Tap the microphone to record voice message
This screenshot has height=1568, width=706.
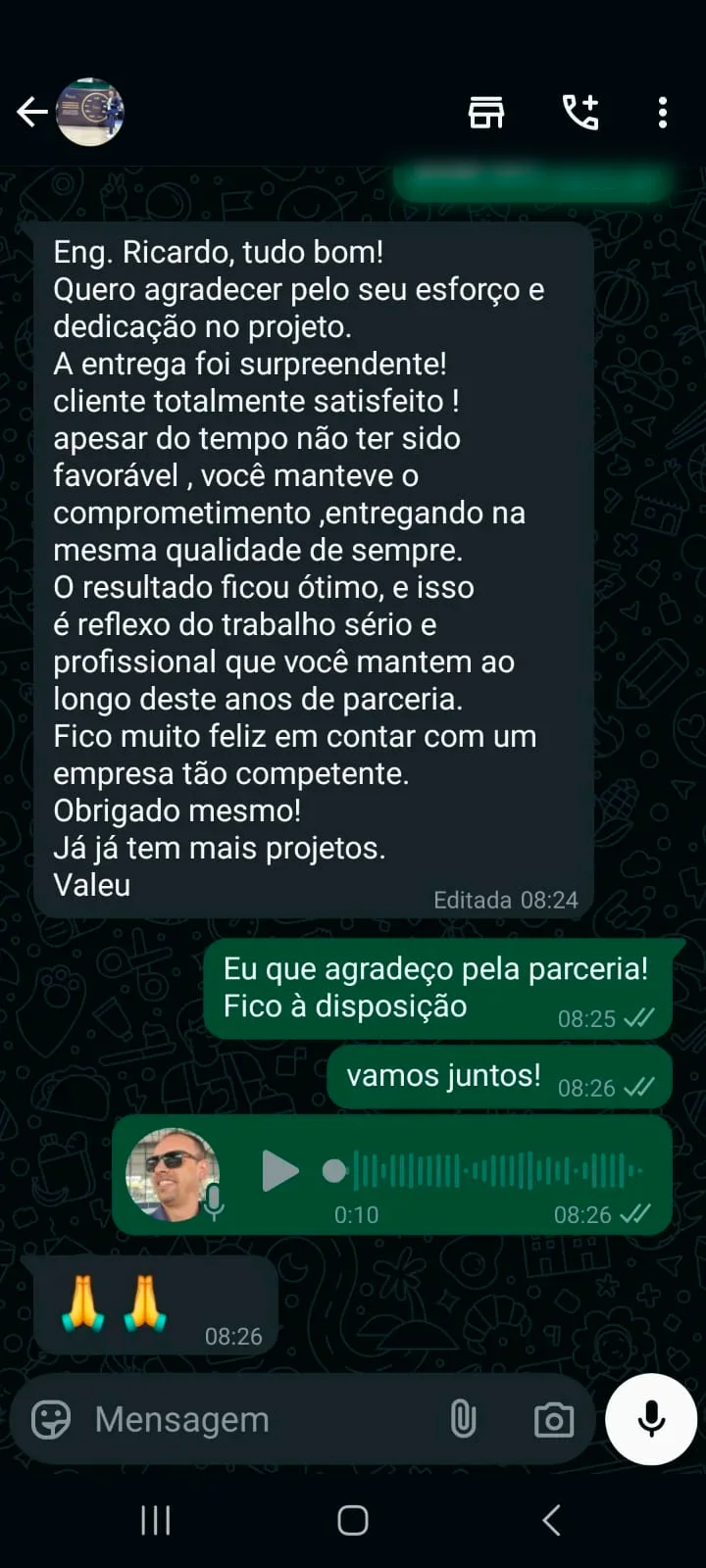650,1418
